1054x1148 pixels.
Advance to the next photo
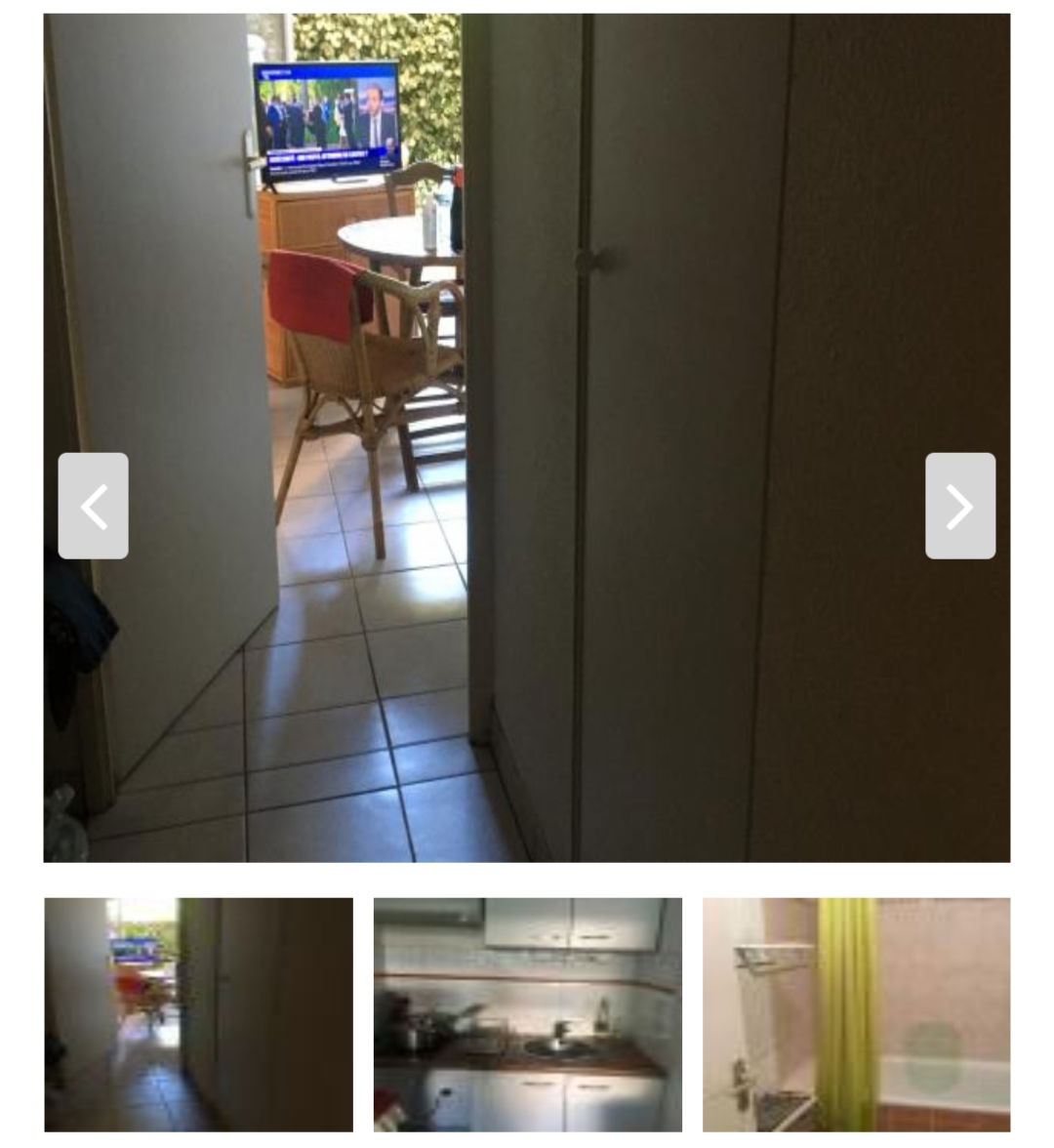pyautogui.click(x=960, y=506)
